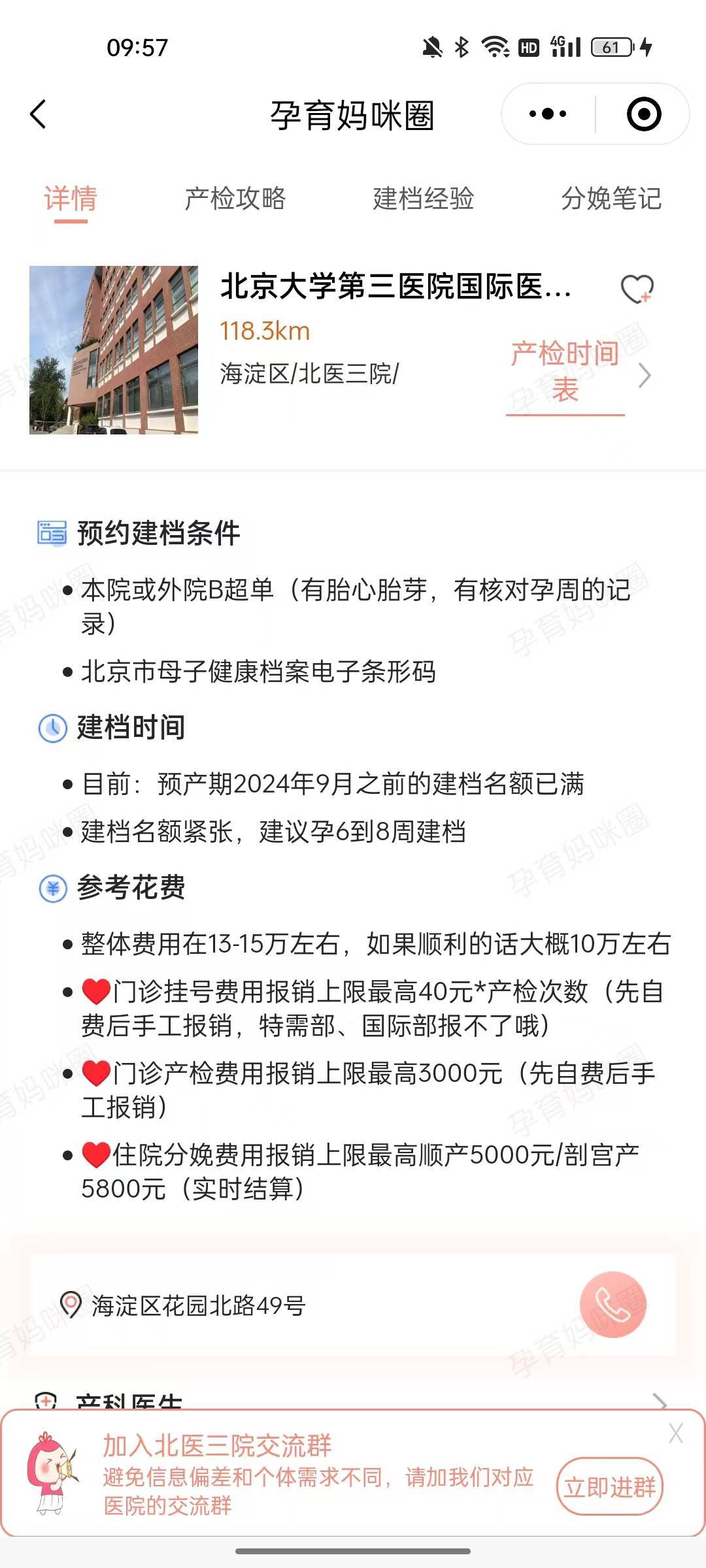Favorite the hospital with the heart icon
Viewport: 706px width, 1568px height.
click(637, 289)
